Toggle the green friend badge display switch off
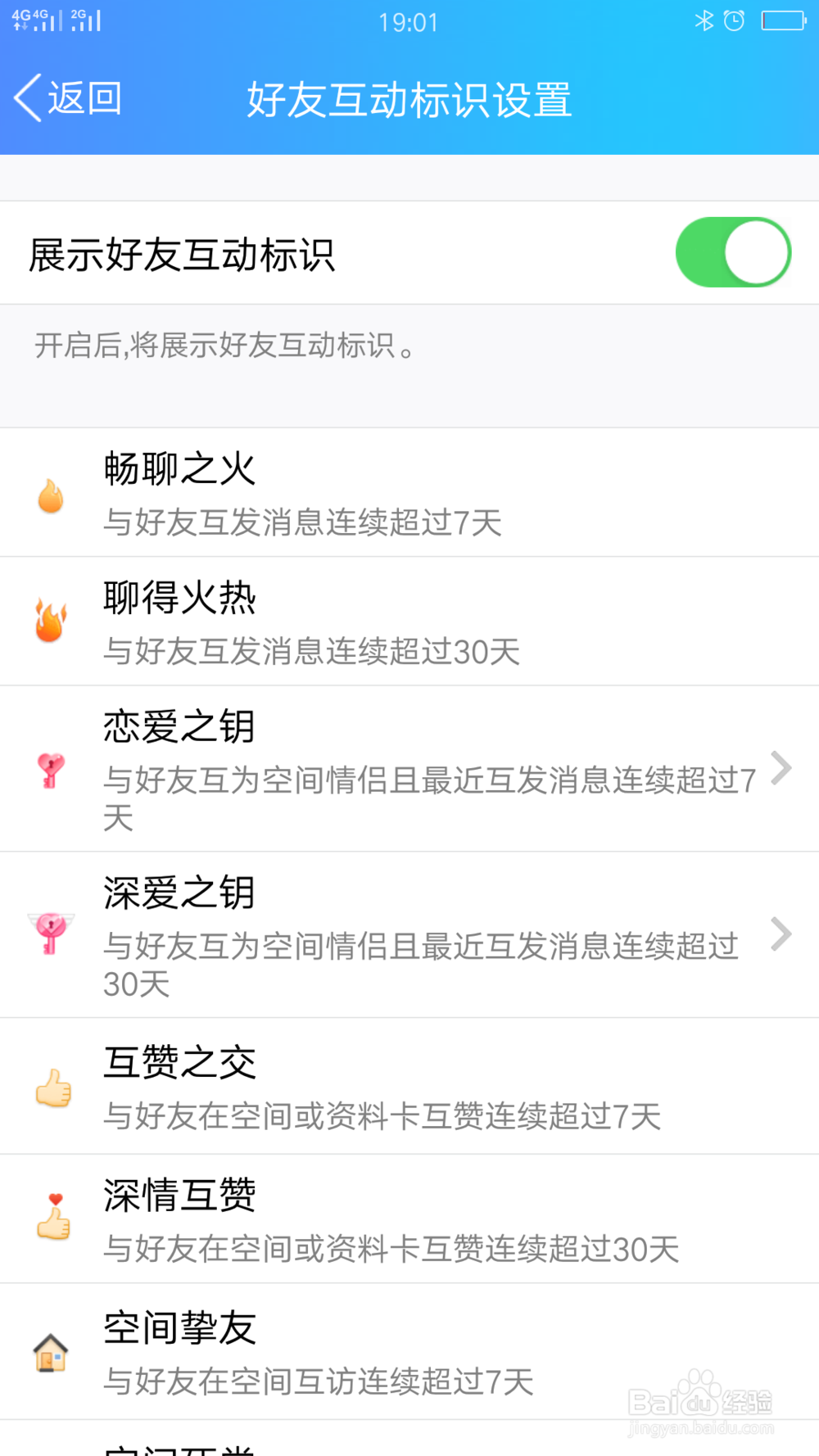 733,253
